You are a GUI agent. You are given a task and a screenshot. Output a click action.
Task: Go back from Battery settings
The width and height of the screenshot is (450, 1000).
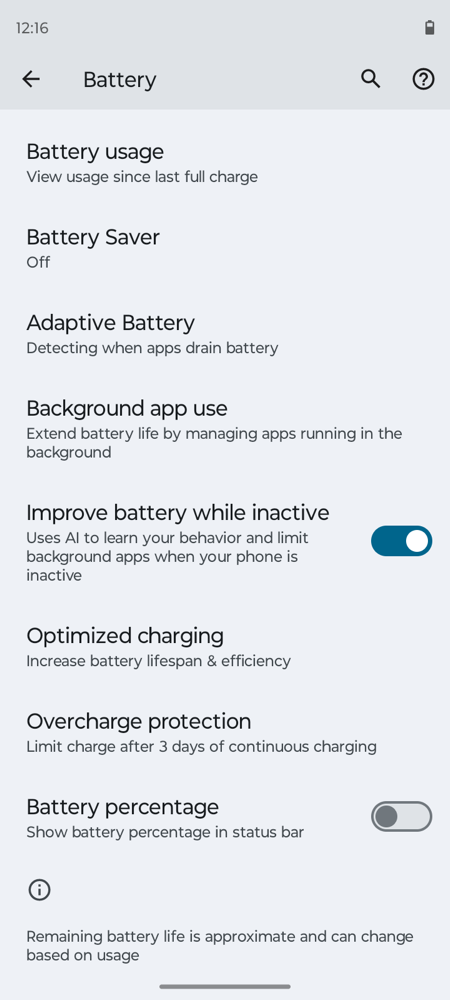tap(31, 79)
